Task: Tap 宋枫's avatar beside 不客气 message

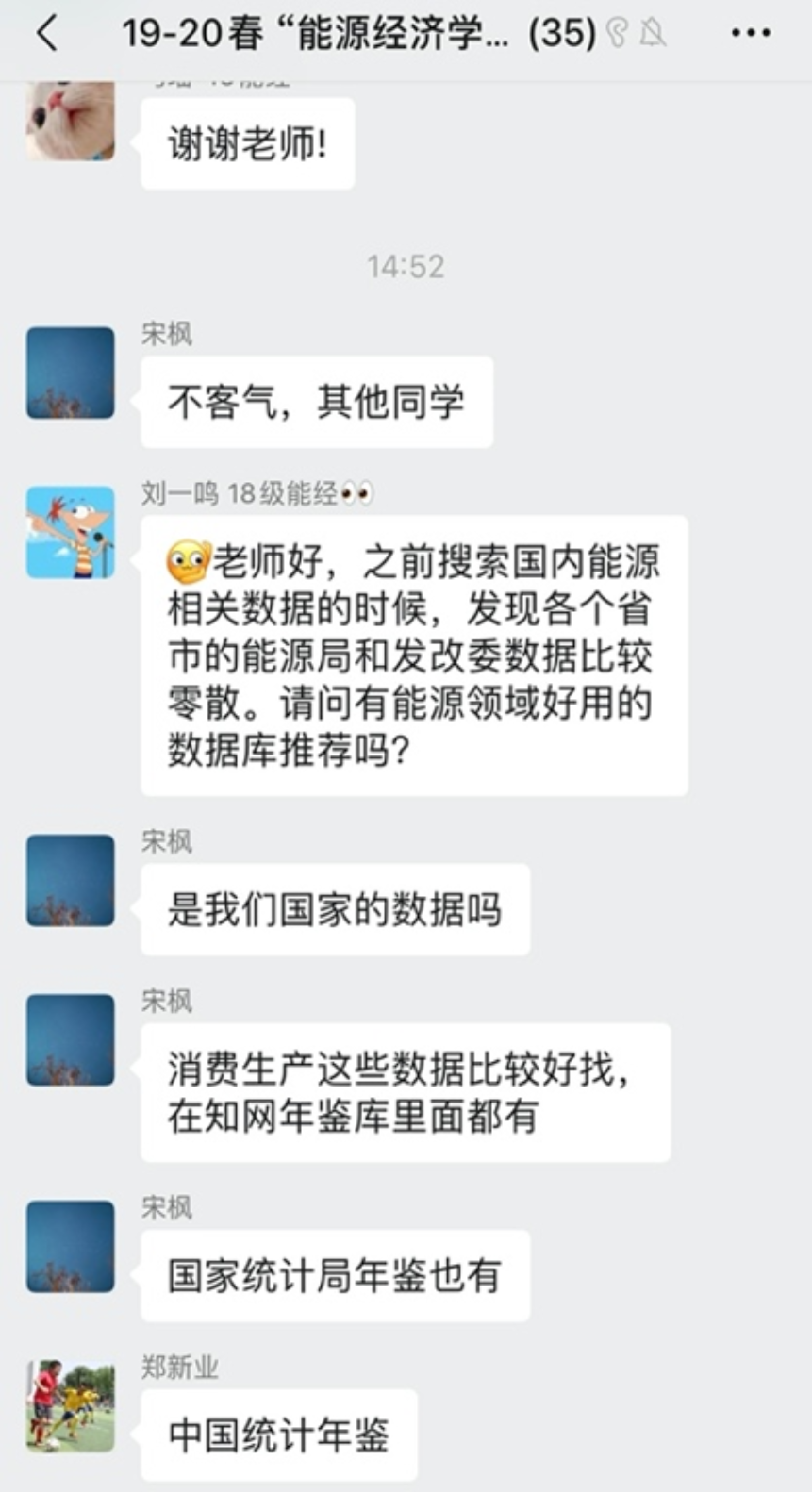Action: coord(71,373)
